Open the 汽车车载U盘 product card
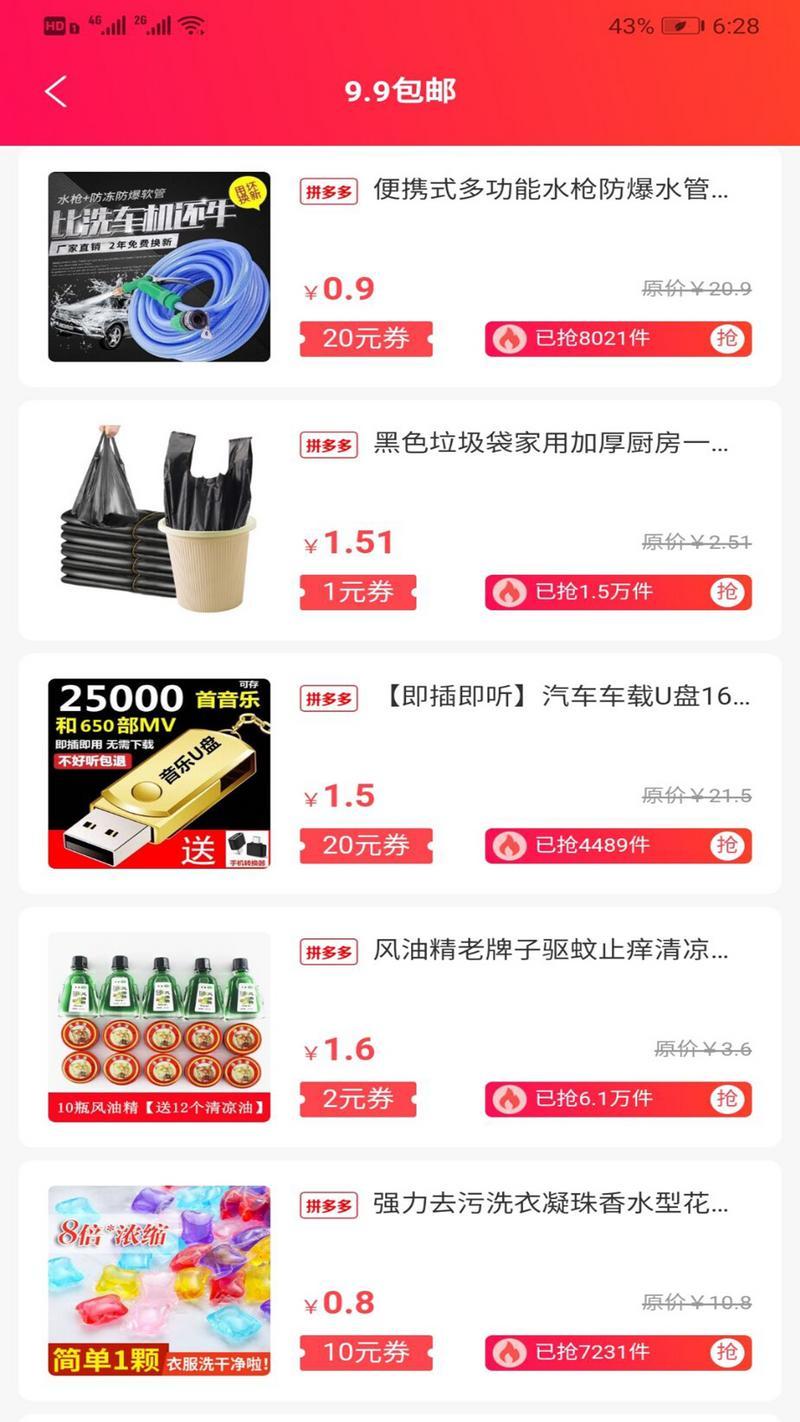Viewport: 800px width, 1422px height. [x=400, y=774]
